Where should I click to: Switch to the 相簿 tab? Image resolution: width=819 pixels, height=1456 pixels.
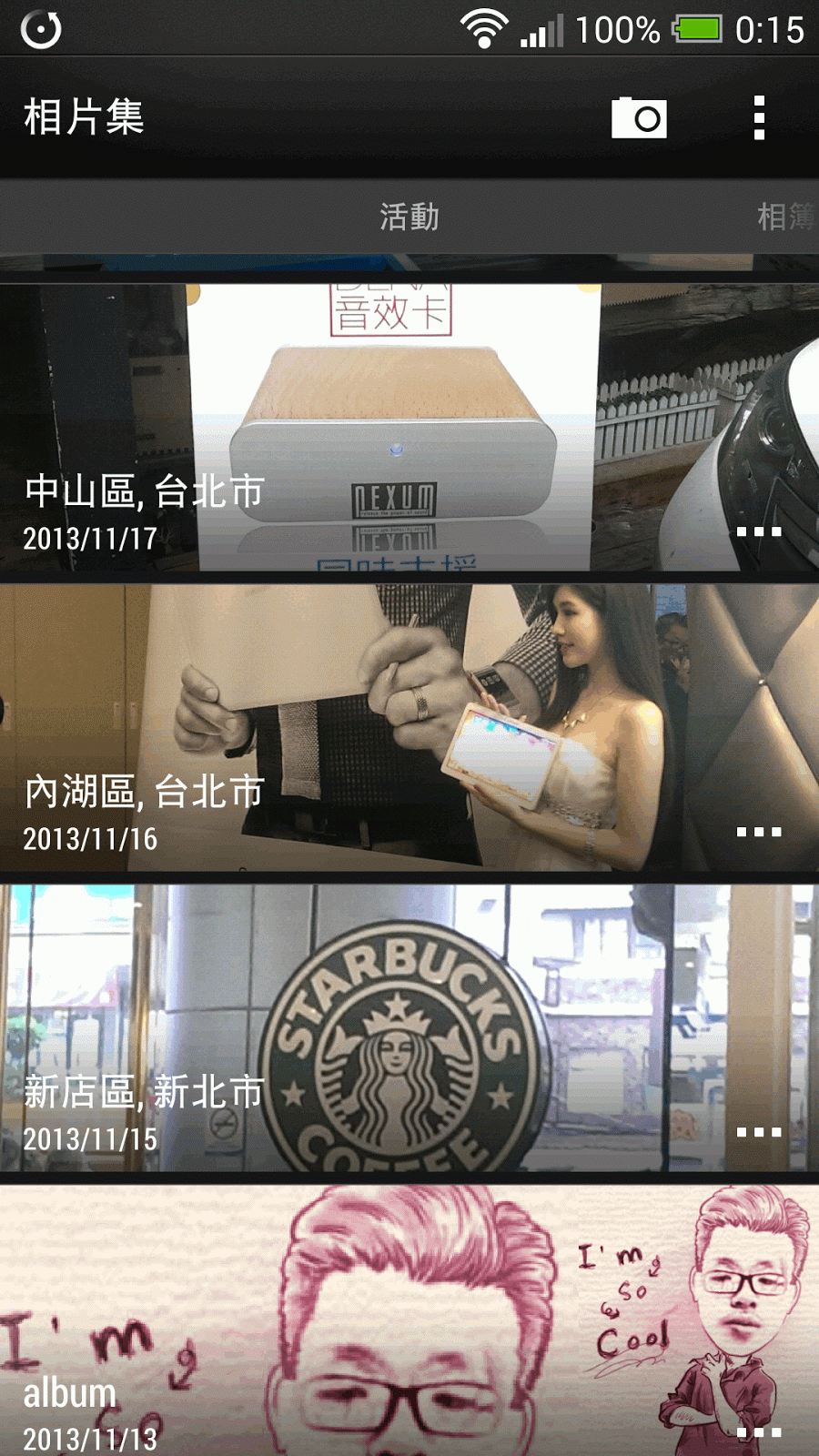click(x=785, y=217)
